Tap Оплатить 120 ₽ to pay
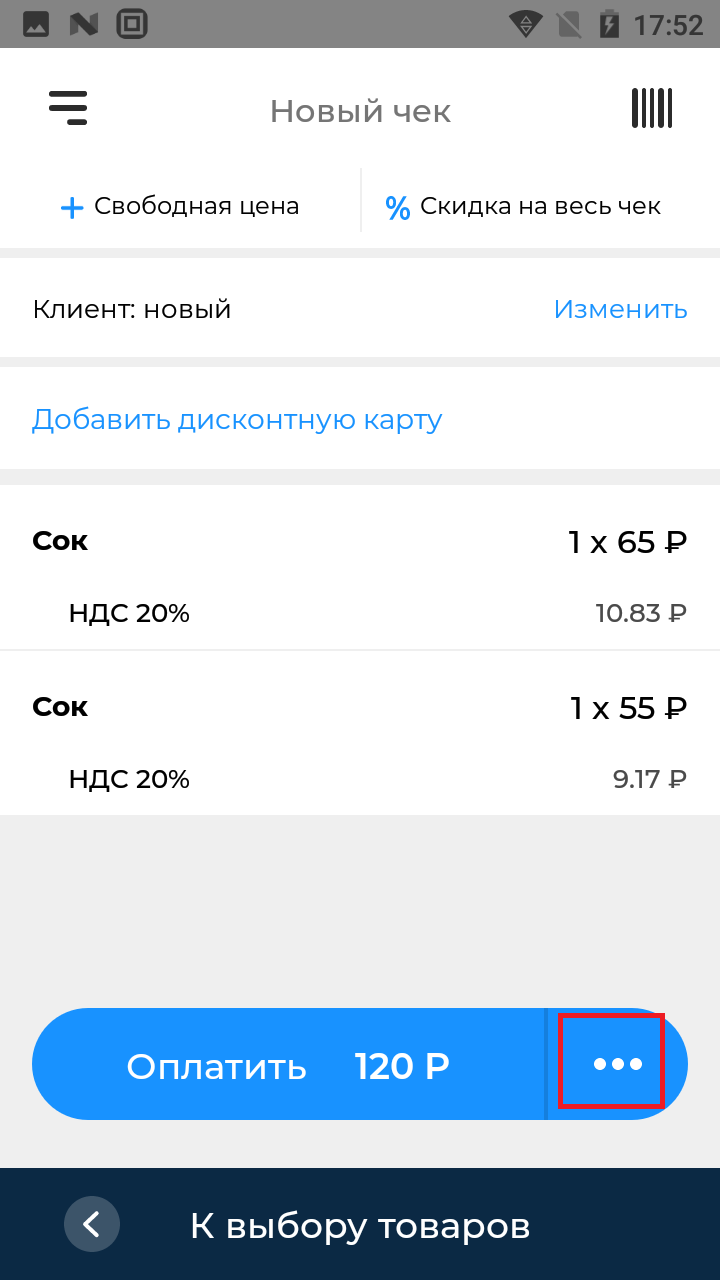 point(288,1066)
